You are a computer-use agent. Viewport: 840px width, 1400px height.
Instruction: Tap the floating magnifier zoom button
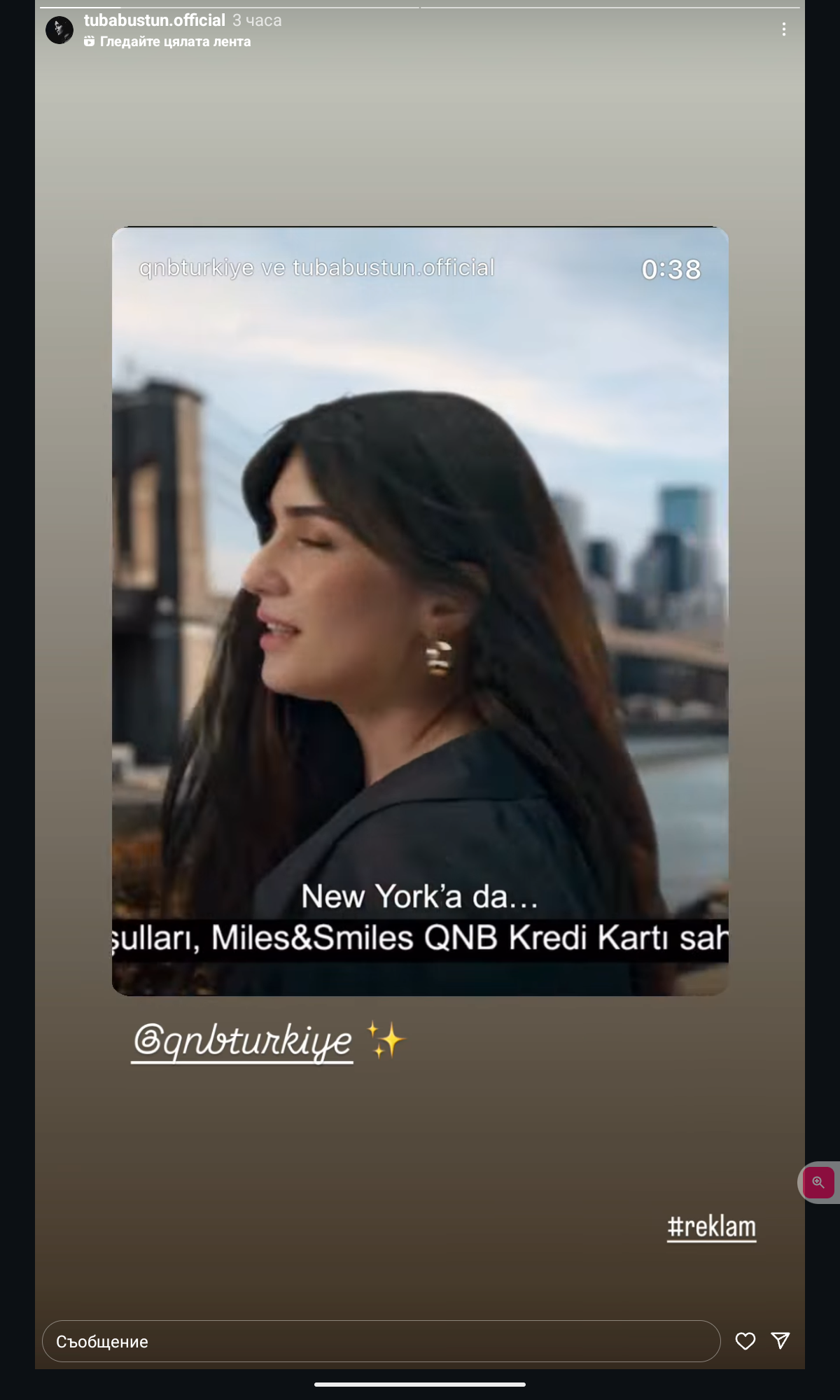818,1183
